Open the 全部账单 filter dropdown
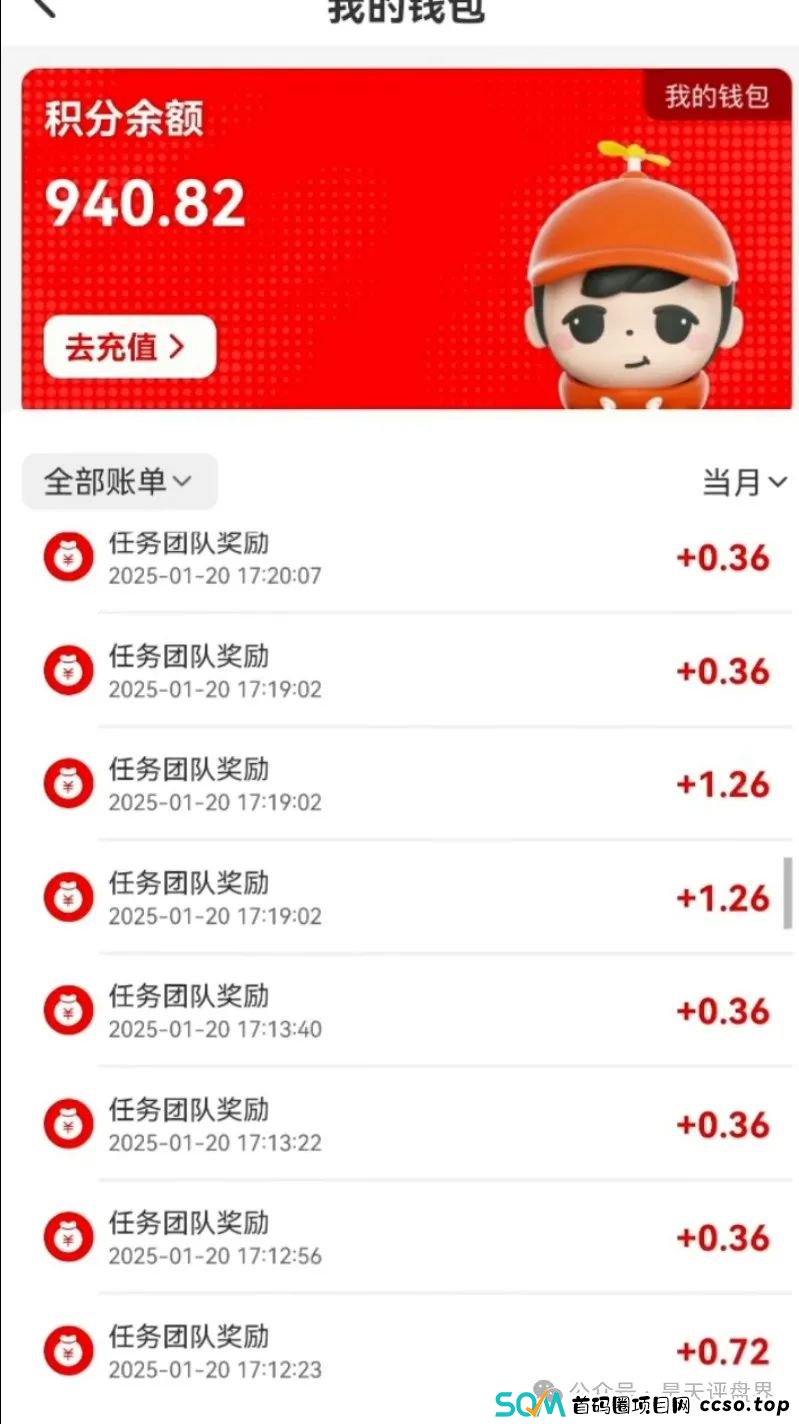Image resolution: width=799 pixels, height=1424 pixels. point(119,481)
